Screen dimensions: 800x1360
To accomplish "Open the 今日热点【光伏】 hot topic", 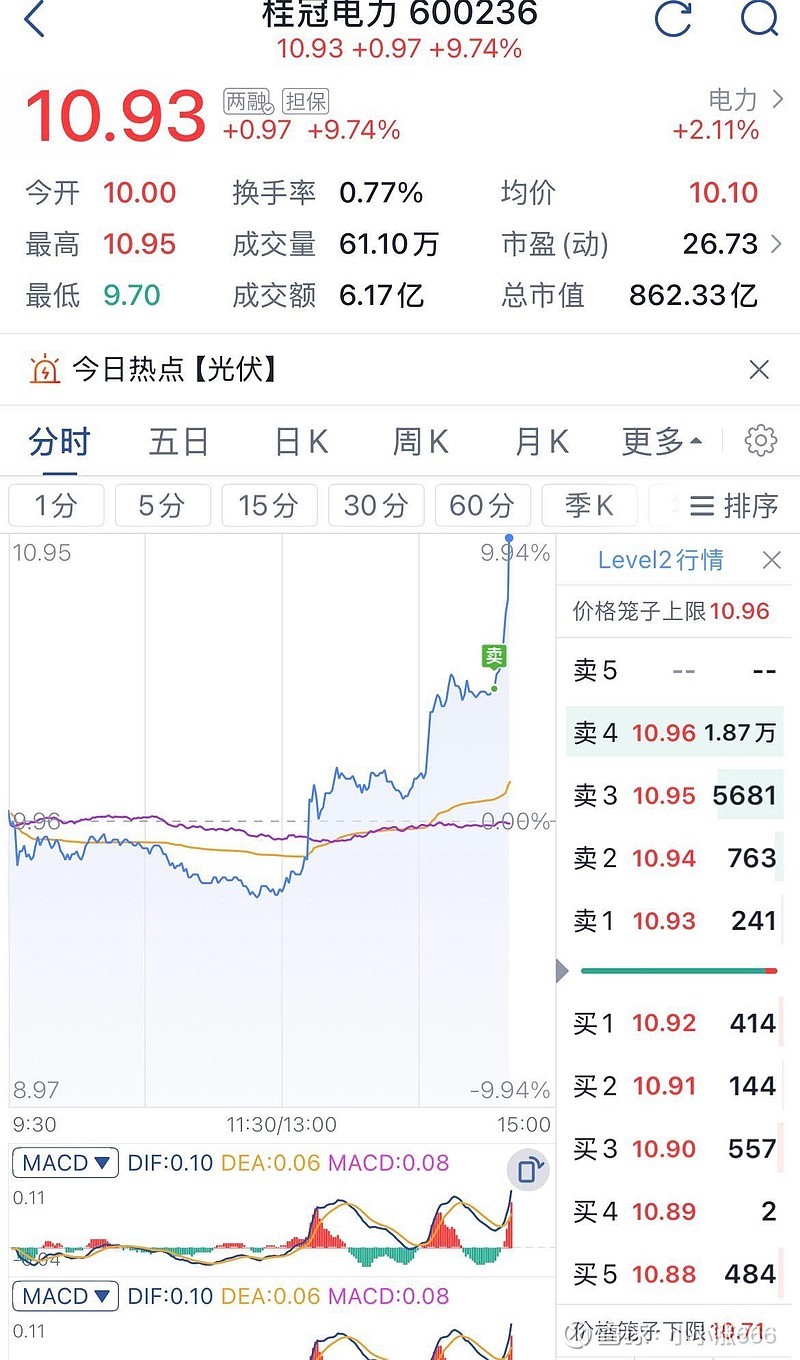I will point(175,370).
